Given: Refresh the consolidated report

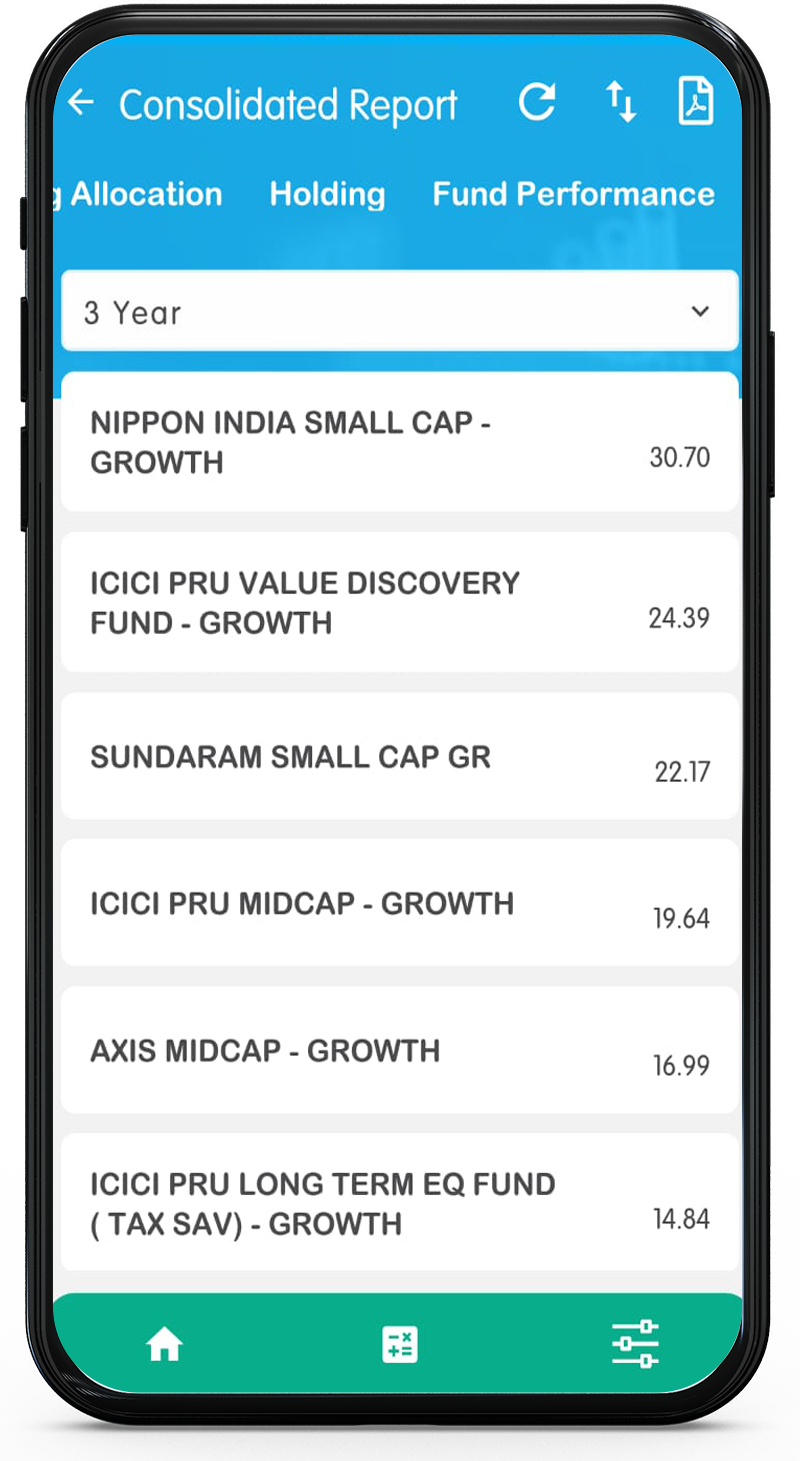Looking at the screenshot, I should pyautogui.click(x=537, y=102).
